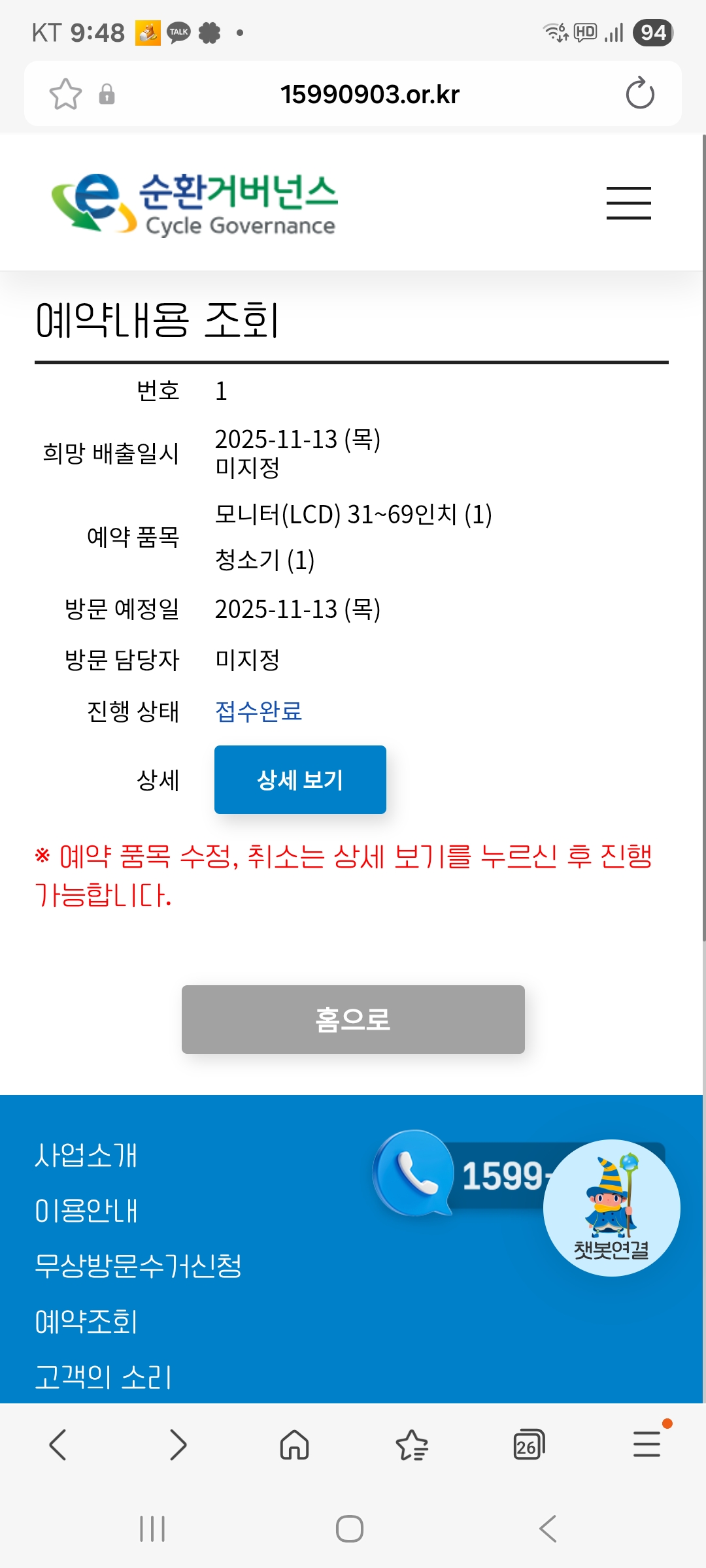Open the browser home page icon
The image size is (706, 1568).
point(294,1445)
